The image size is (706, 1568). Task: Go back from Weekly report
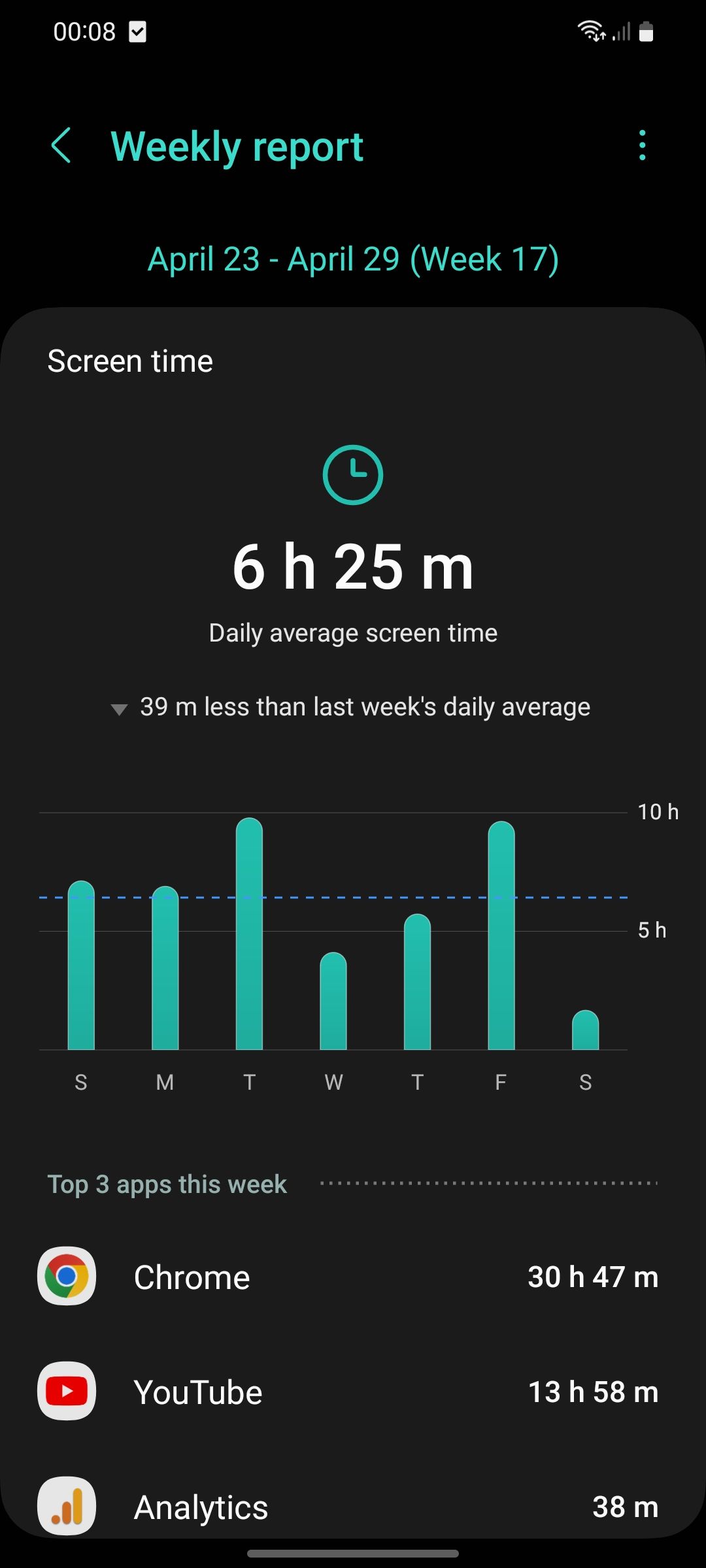61,146
